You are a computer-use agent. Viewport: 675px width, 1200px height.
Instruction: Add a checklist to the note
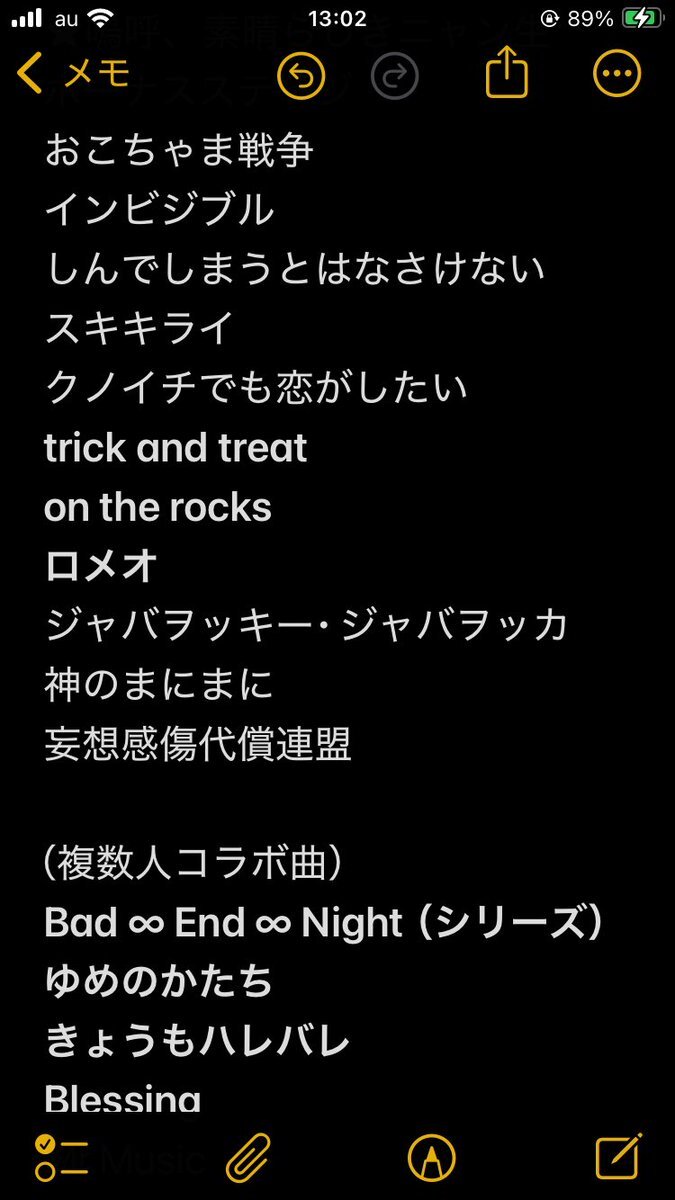[60, 1158]
